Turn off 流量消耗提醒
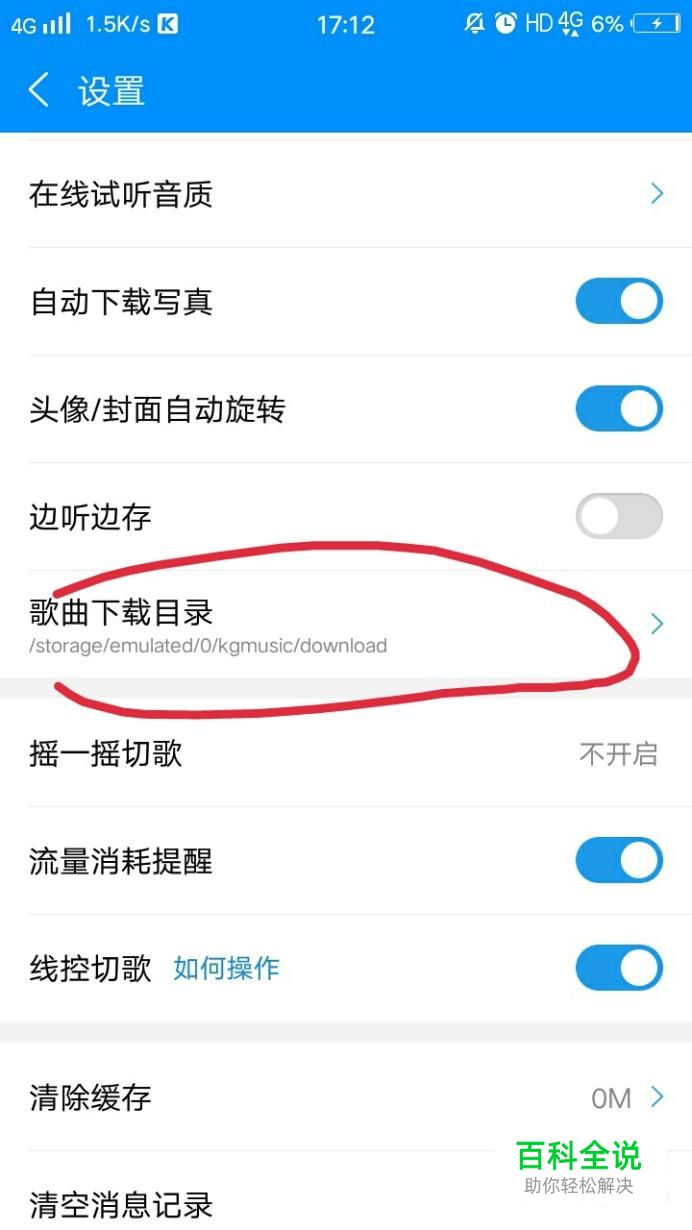Image resolution: width=692 pixels, height=1230 pixels. coord(619,861)
